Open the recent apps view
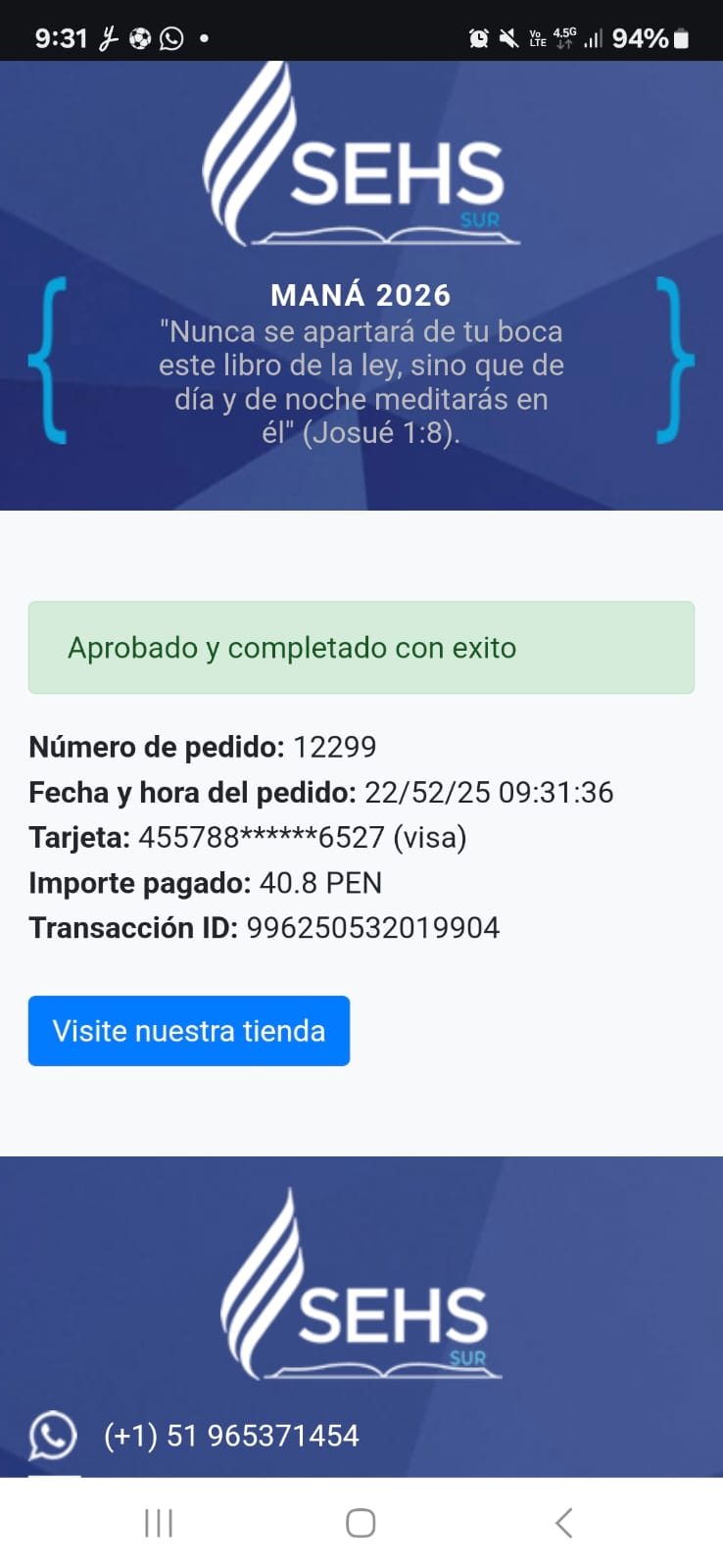Viewport: 723px width, 1568px height. tap(159, 1523)
